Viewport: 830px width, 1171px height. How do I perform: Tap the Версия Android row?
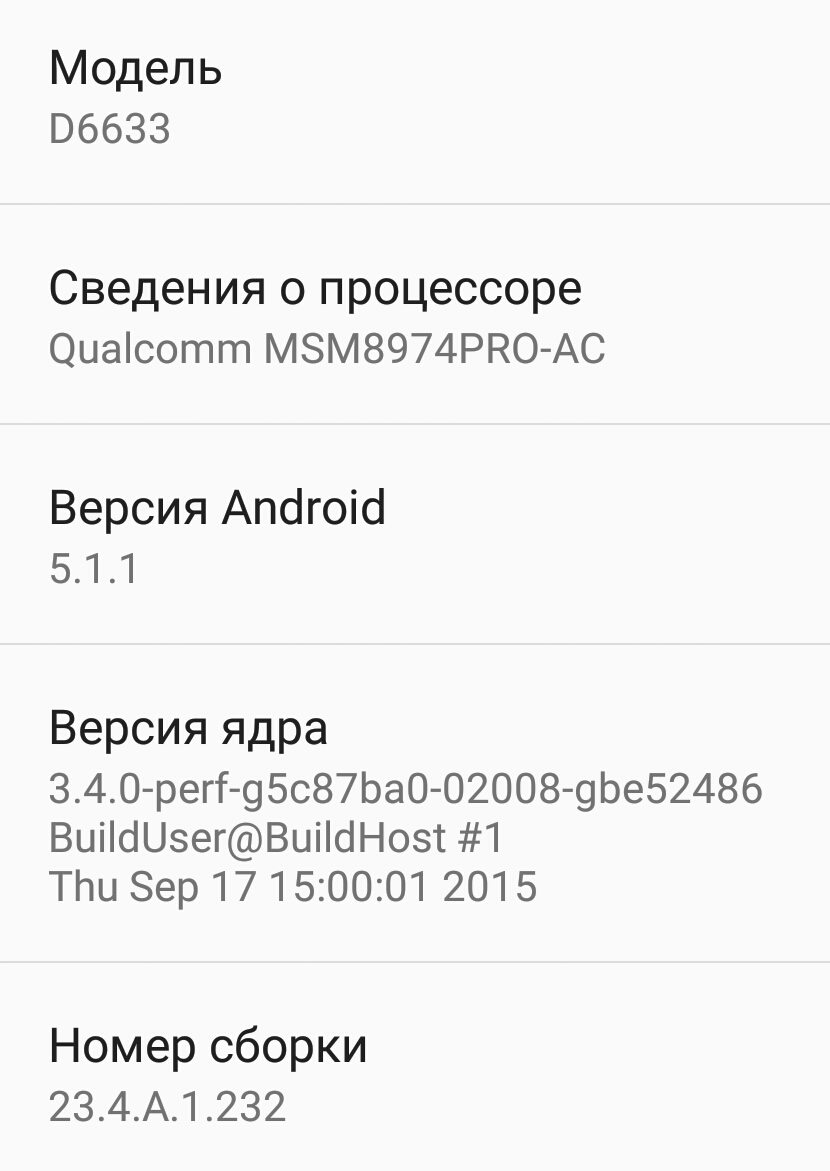(x=415, y=536)
